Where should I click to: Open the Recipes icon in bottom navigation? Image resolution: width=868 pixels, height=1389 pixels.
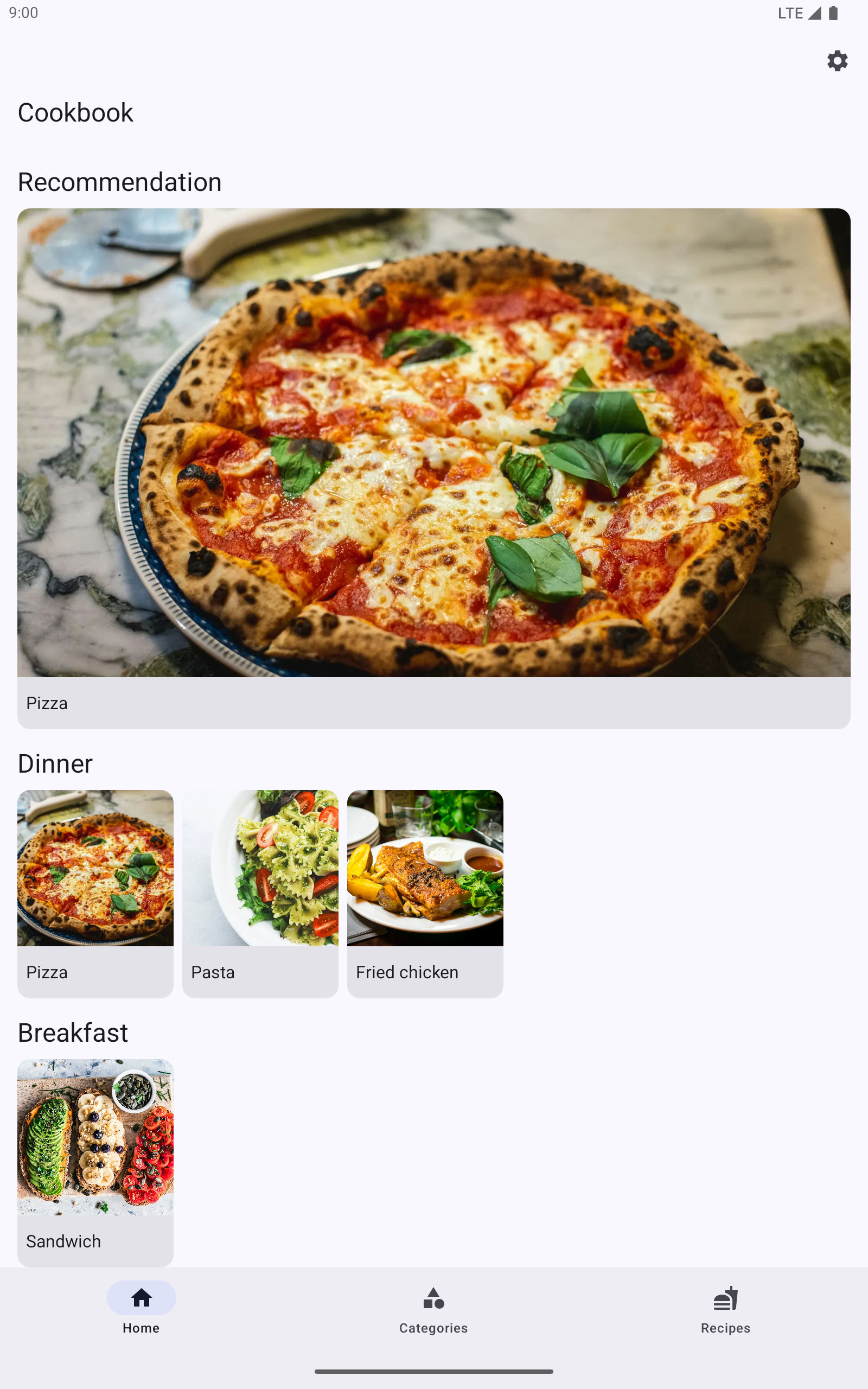725,1298
